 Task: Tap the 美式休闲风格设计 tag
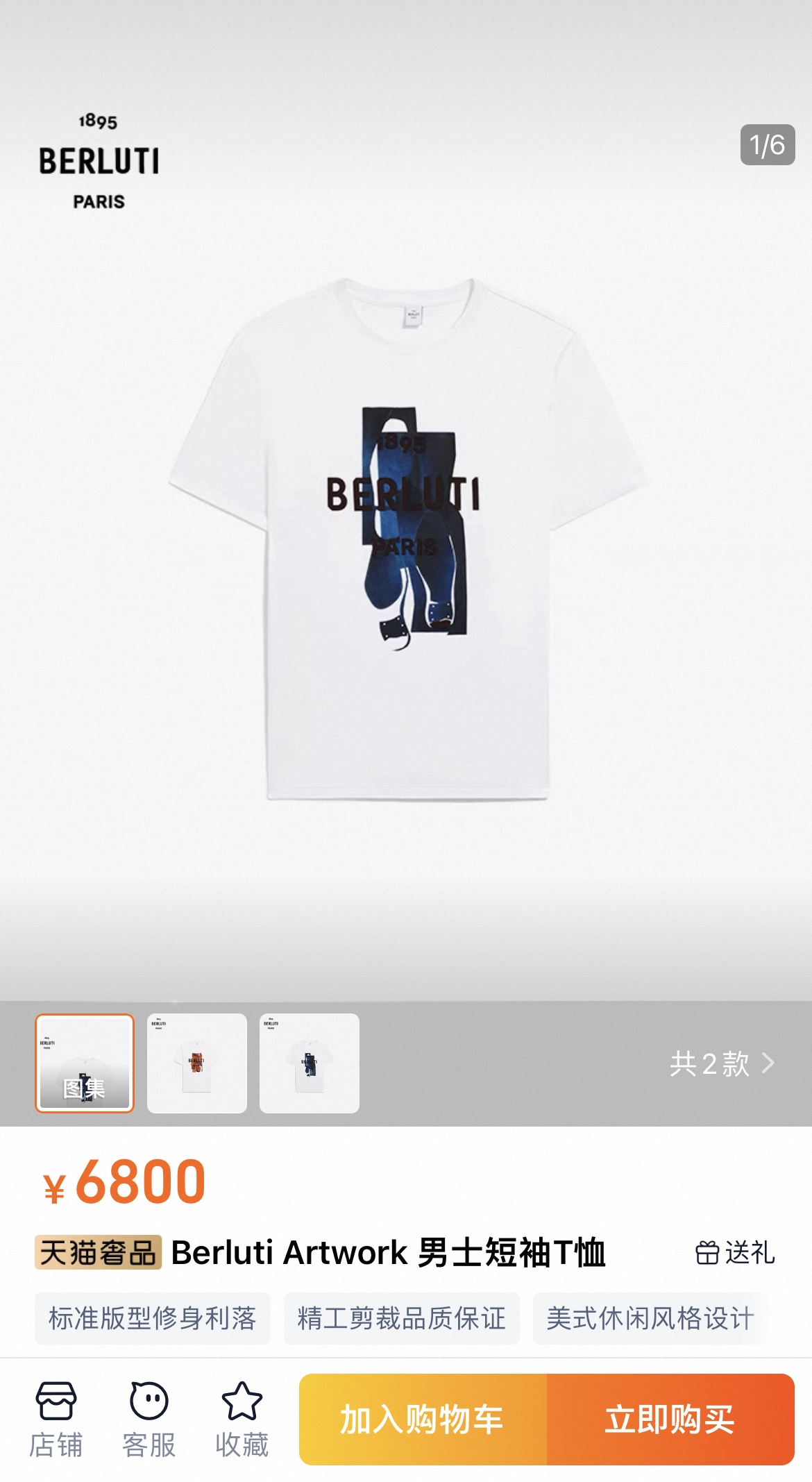point(650,1318)
